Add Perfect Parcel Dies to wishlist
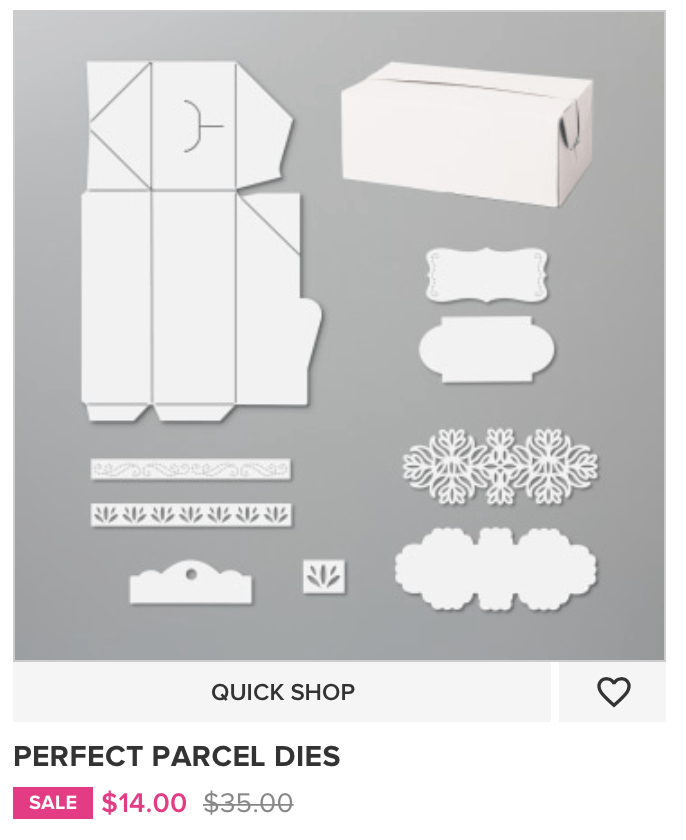 point(613,692)
